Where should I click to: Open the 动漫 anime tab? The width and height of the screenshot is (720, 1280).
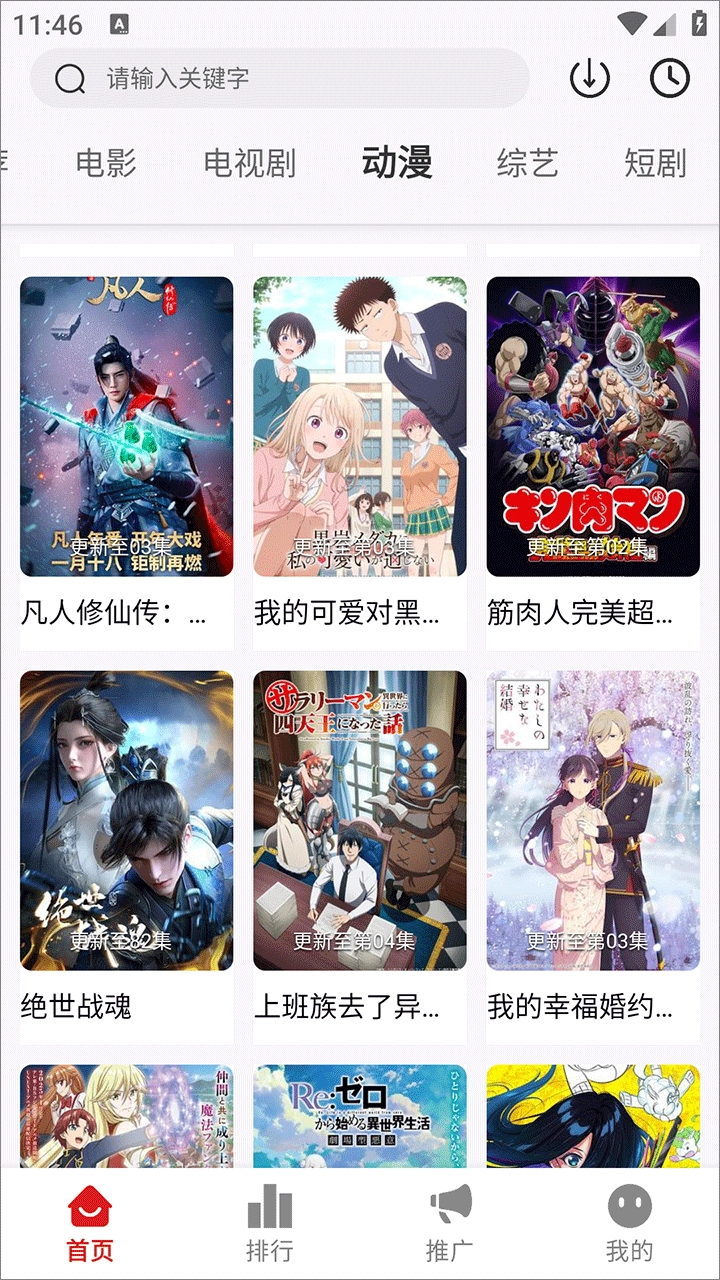coord(396,163)
